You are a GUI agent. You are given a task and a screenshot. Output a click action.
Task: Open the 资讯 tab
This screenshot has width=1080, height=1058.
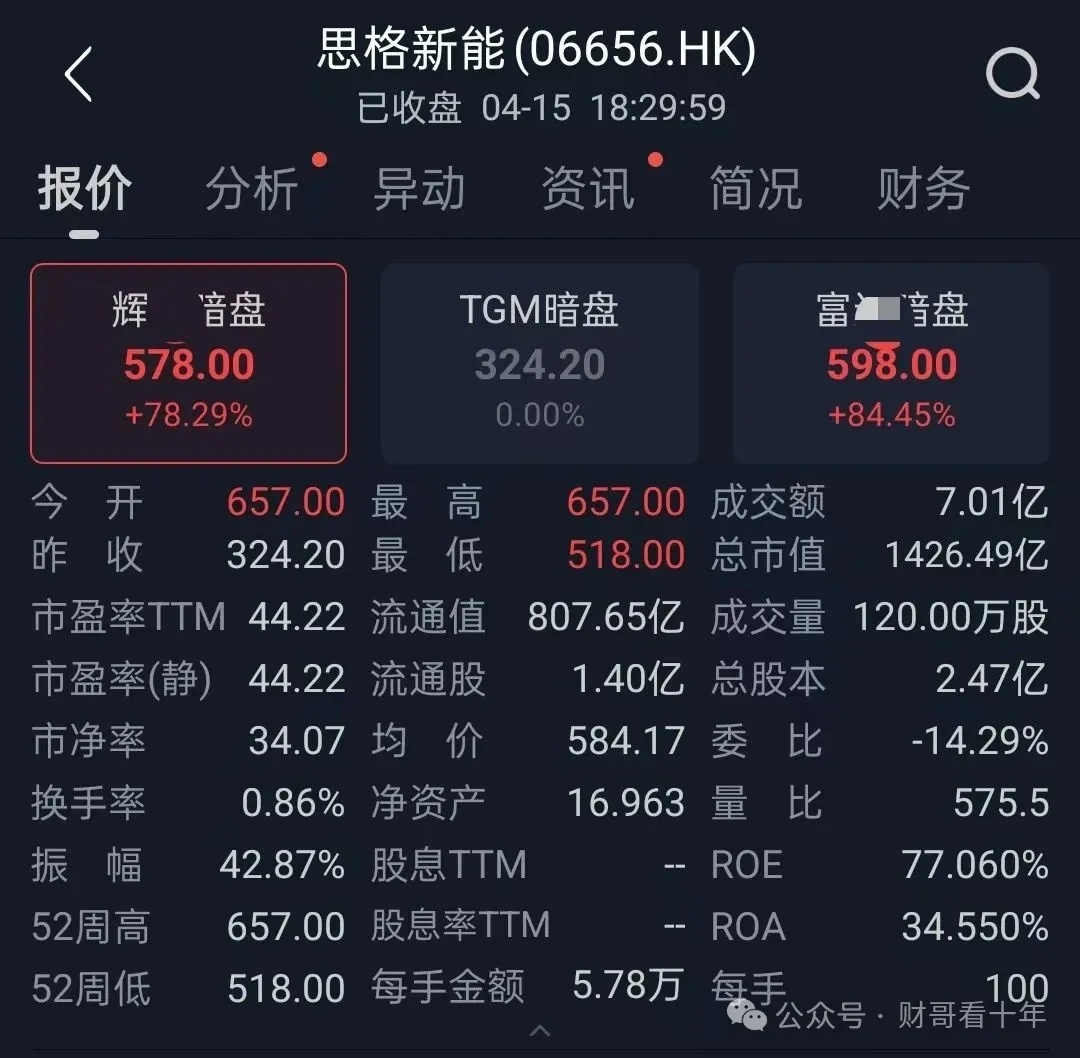[x=587, y=189]
